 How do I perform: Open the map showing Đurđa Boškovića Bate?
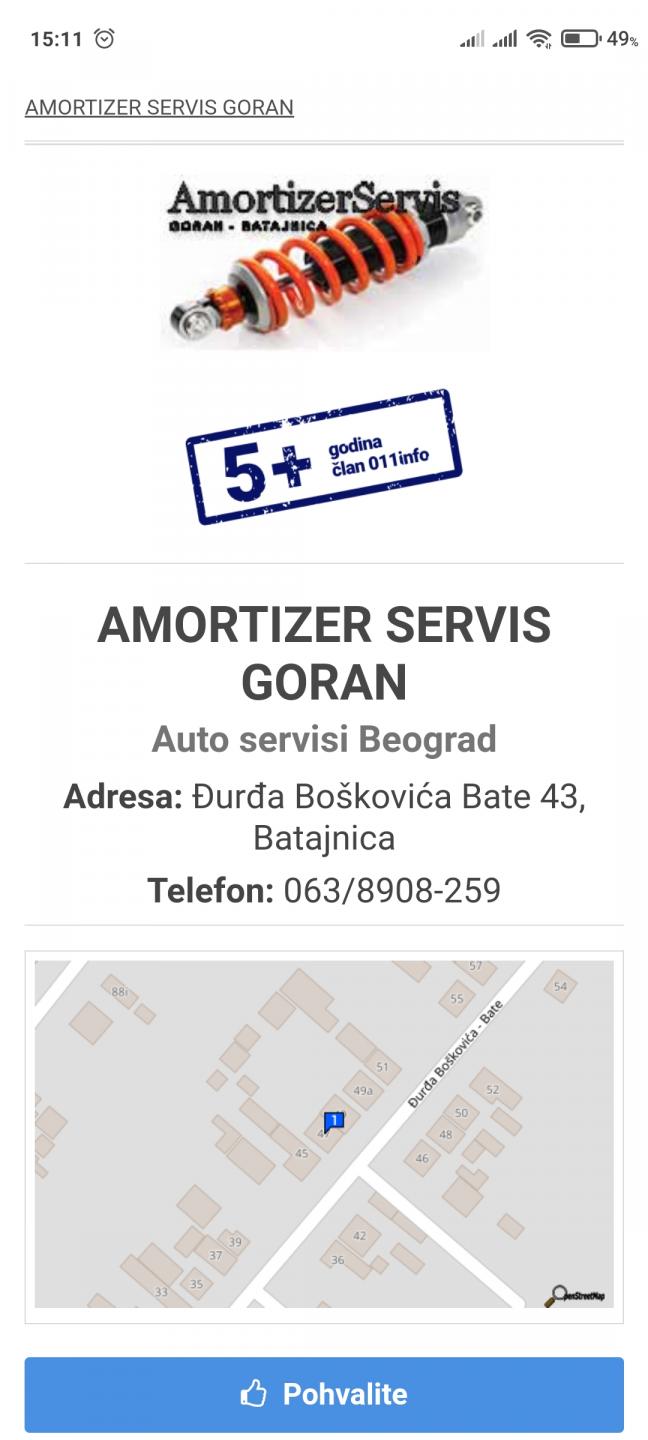point(324,1134)
